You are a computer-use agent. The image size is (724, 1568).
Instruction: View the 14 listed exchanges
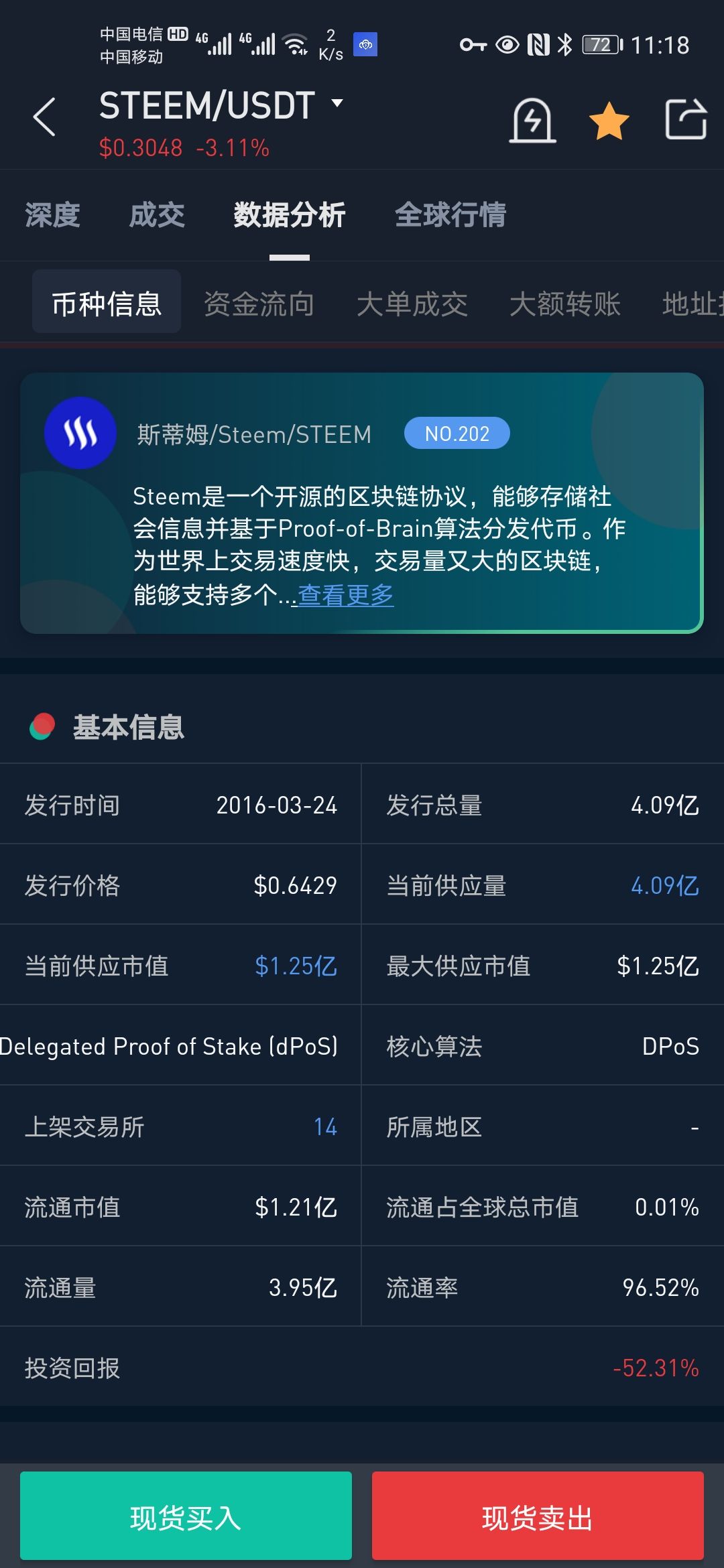tap(325, 1126)
